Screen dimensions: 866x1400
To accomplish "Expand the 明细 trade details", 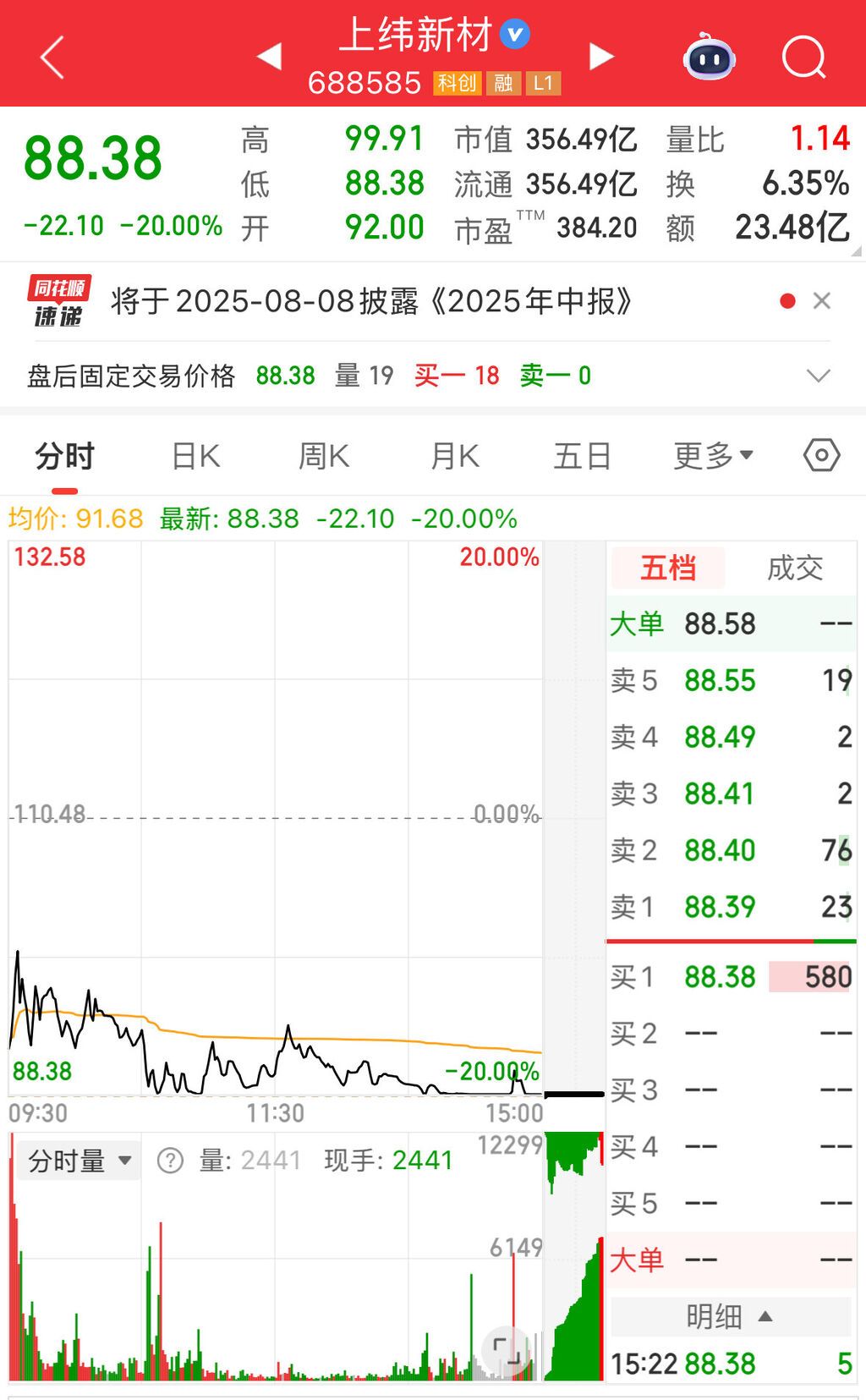I will (x=730, y=1316).
